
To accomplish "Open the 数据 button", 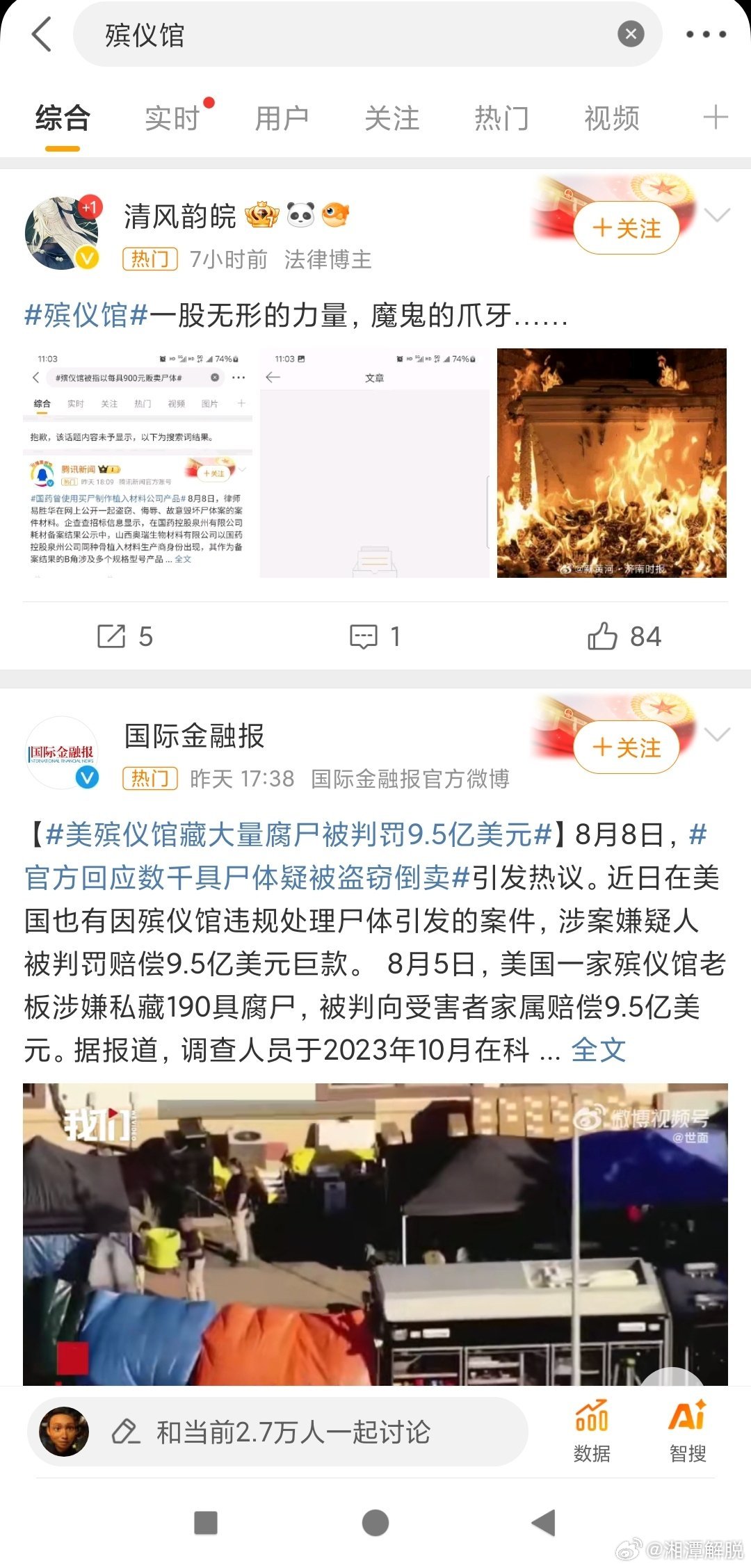I will (592, 1432).
